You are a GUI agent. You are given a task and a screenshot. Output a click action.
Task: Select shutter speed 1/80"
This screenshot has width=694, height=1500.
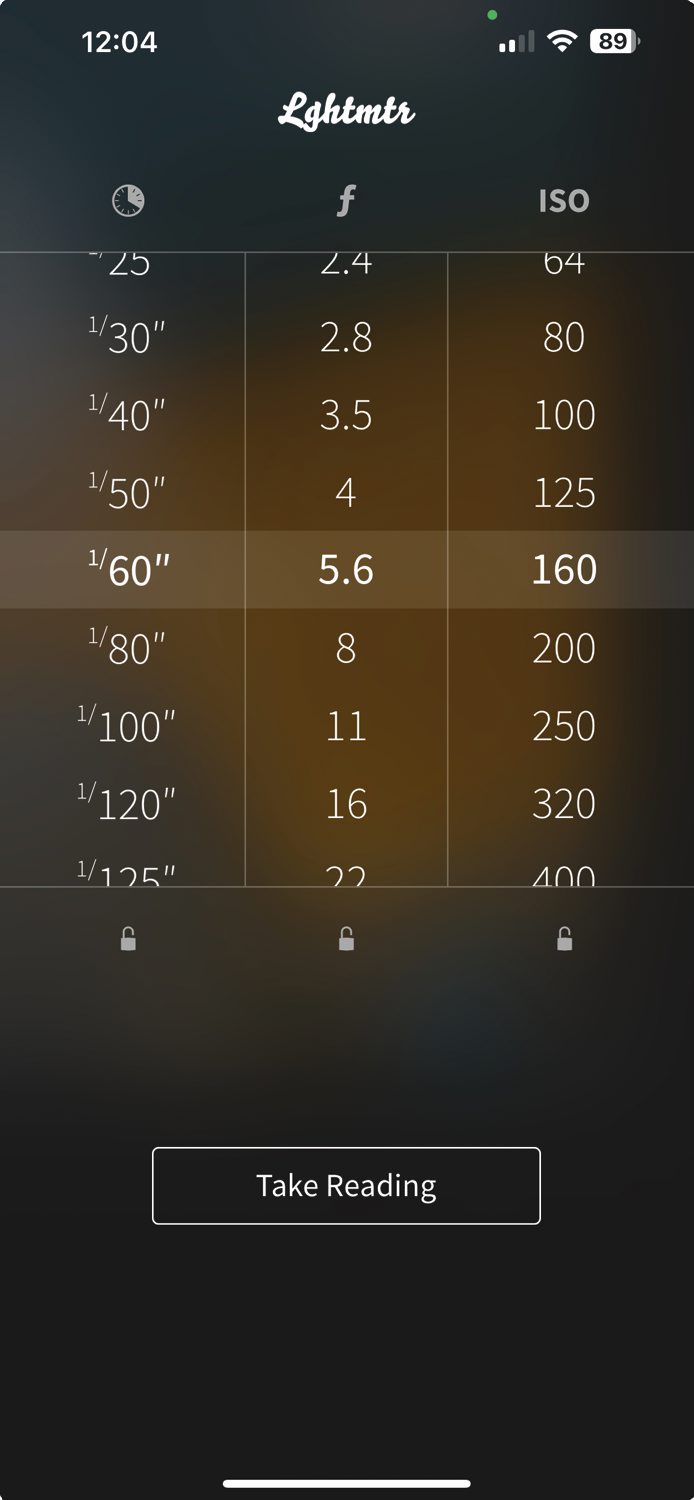[x=126, y=648]
